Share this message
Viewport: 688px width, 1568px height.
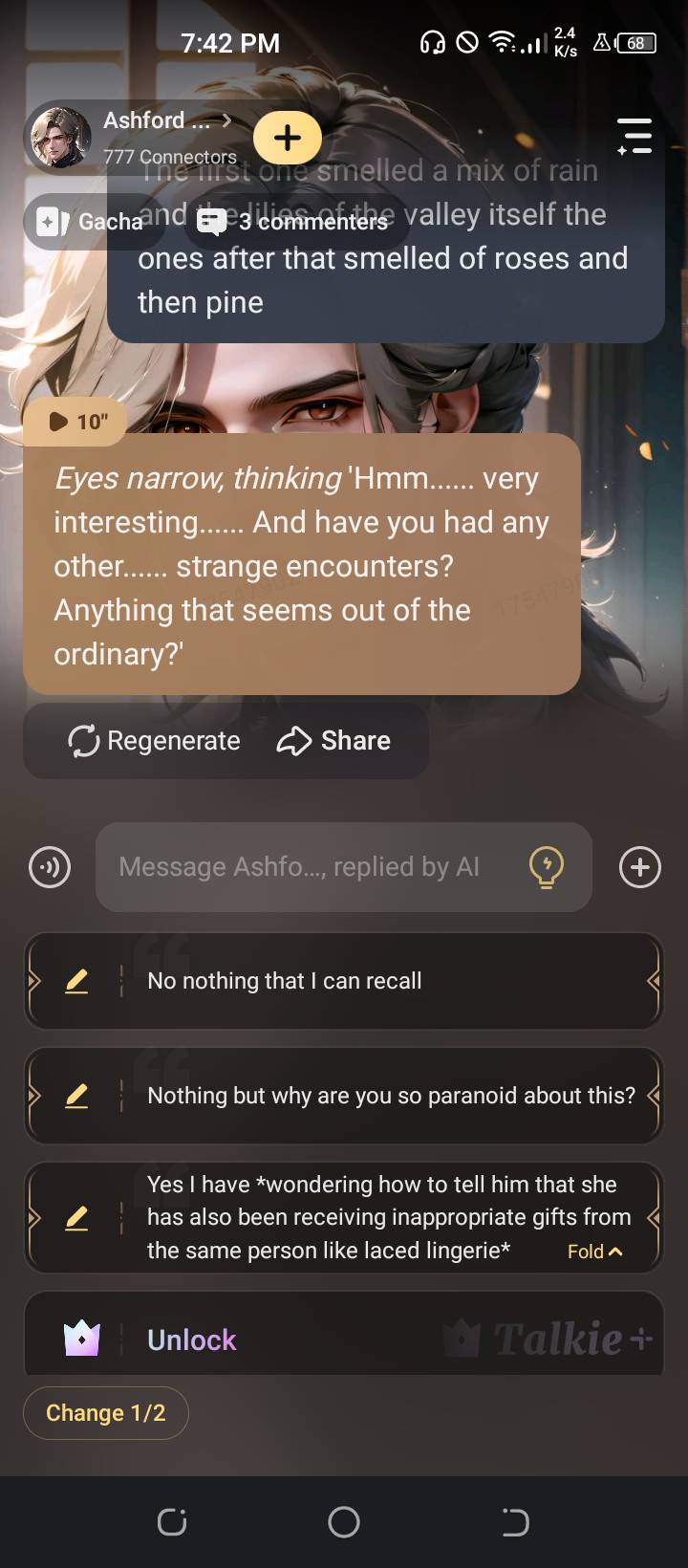334,741
